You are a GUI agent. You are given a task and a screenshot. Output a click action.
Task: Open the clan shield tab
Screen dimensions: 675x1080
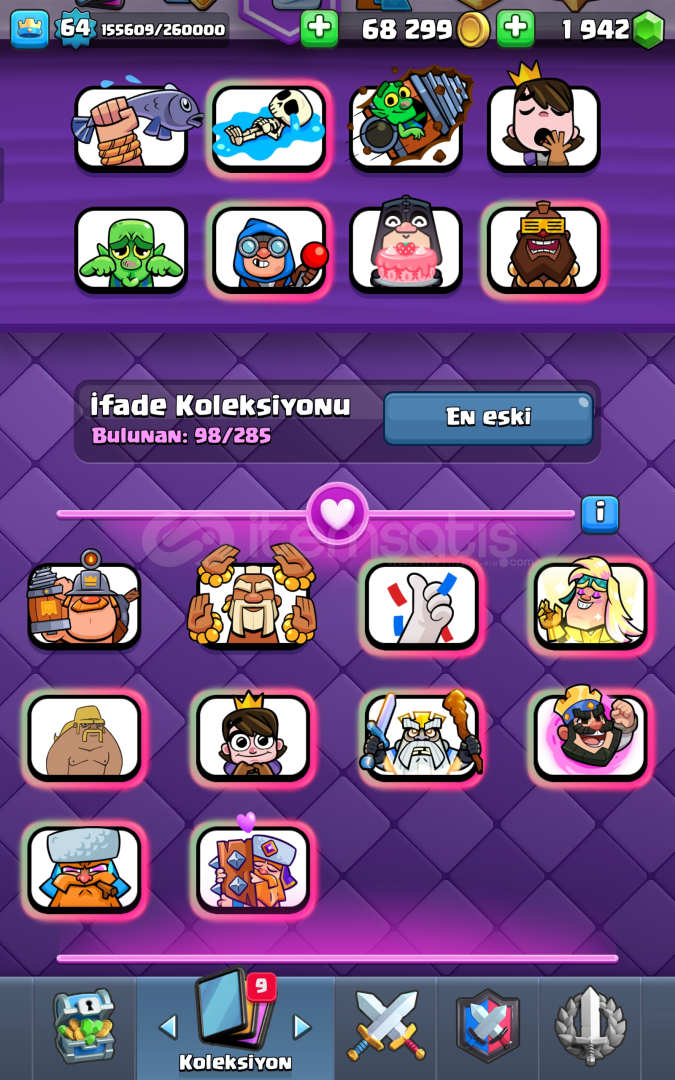point(488,1027)
